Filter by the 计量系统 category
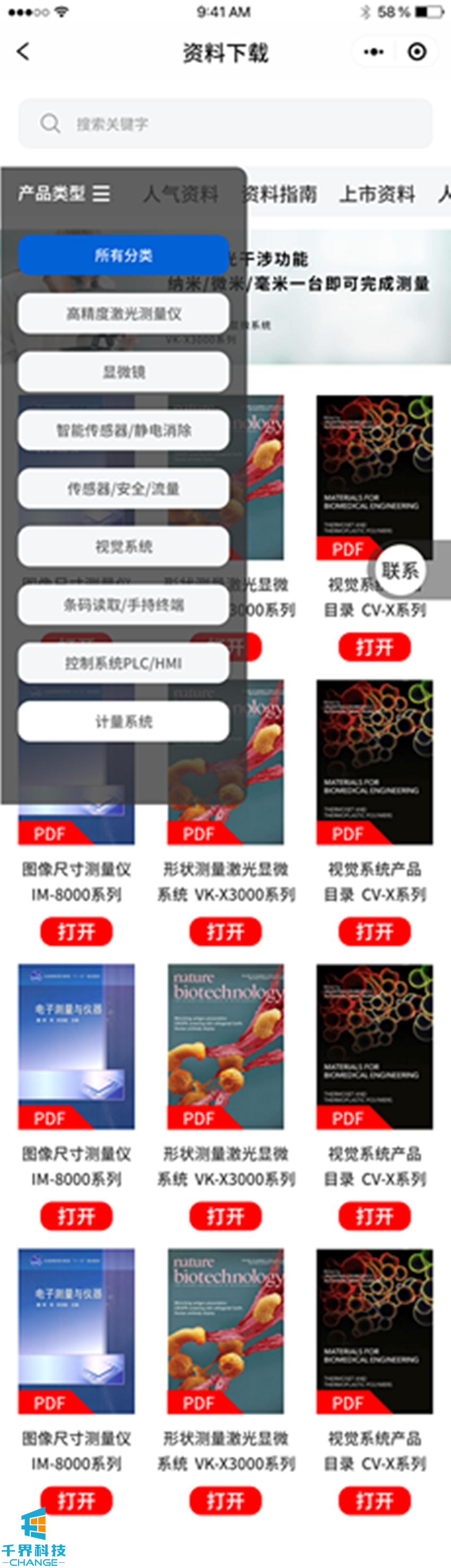This screenshot has width=451, height=1568. point(124,721)
